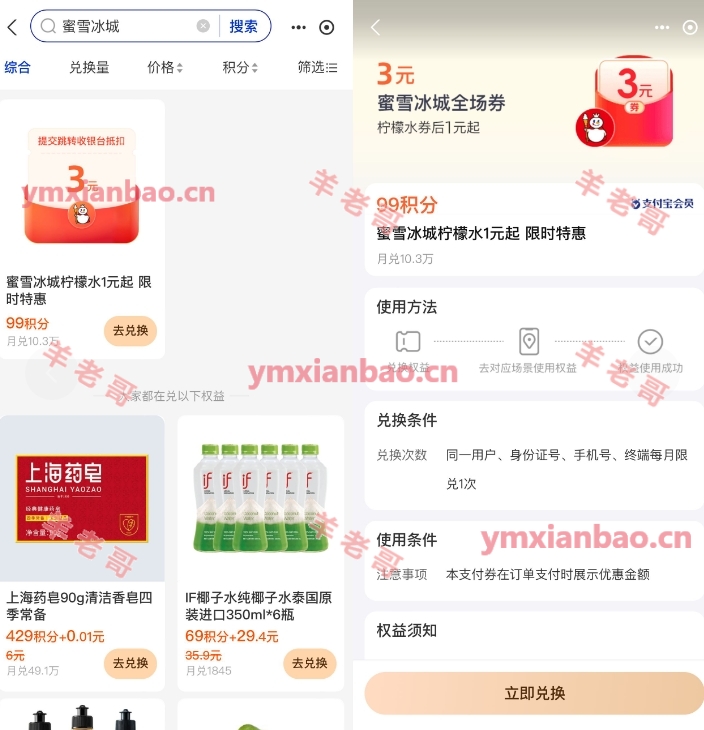This screenshot has width=704, height=730.
Task: Go back from the 蜜雪冰城全场券 detail page
Action: [x=376, y=28]
